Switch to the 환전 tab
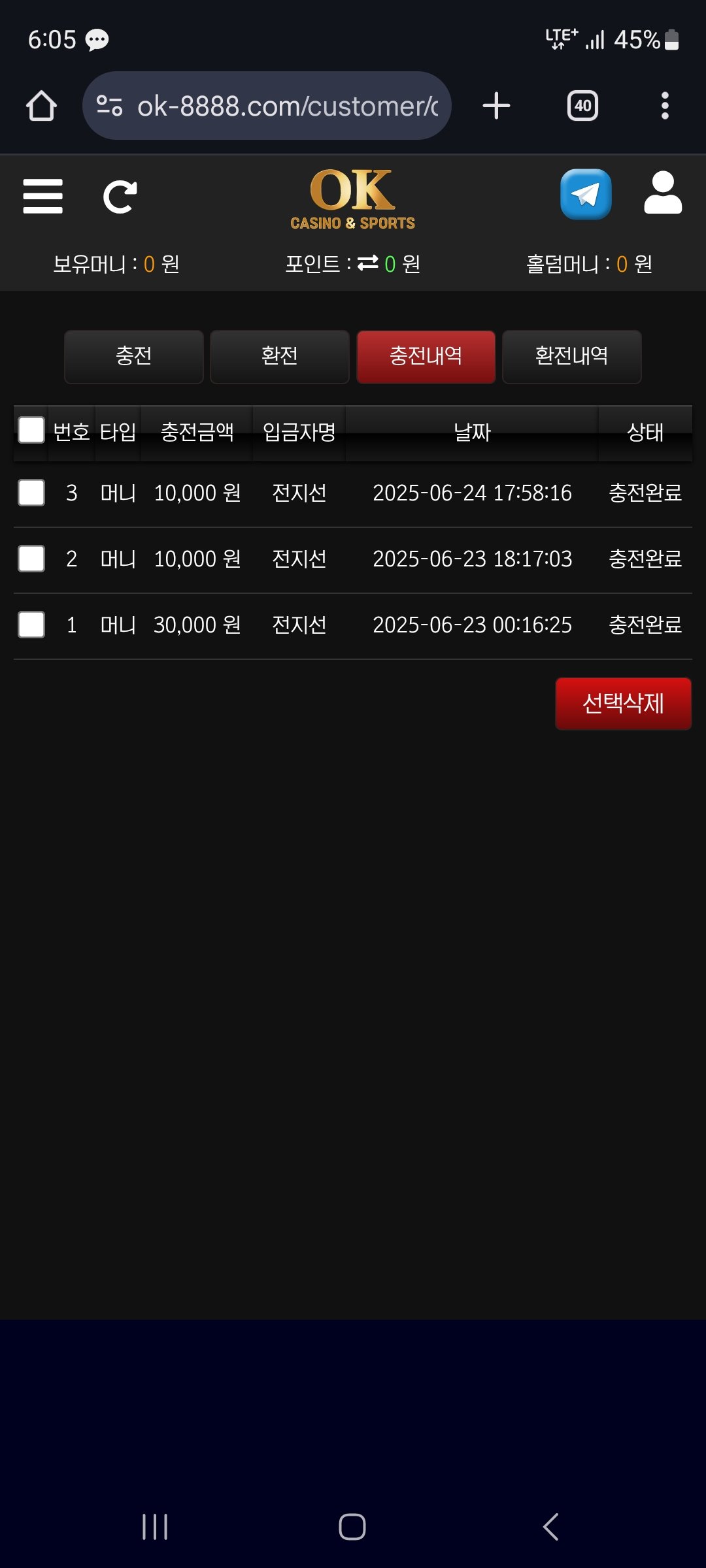This screenshot has width=706, height=1568. [x=280, y=356]
